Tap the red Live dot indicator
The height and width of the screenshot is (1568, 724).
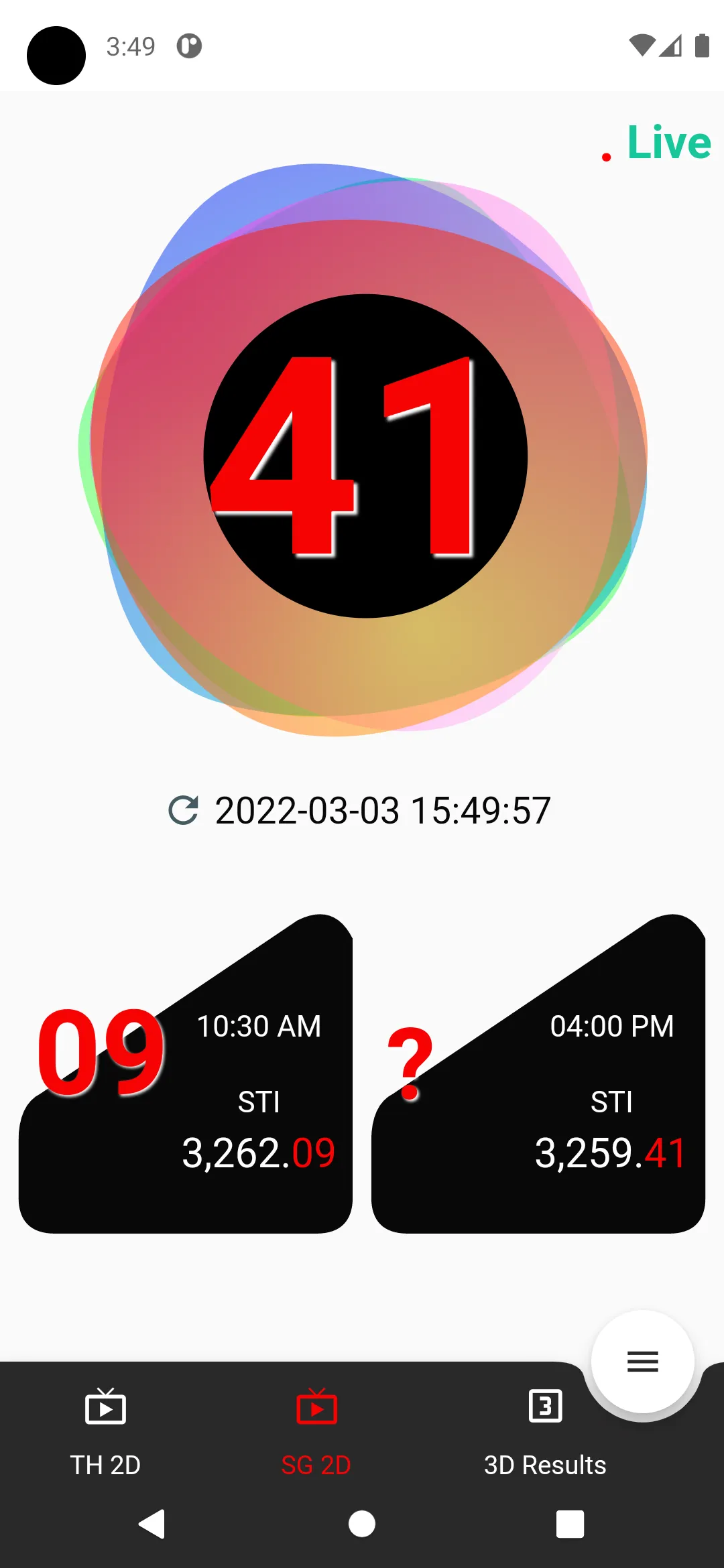[606, 156]
